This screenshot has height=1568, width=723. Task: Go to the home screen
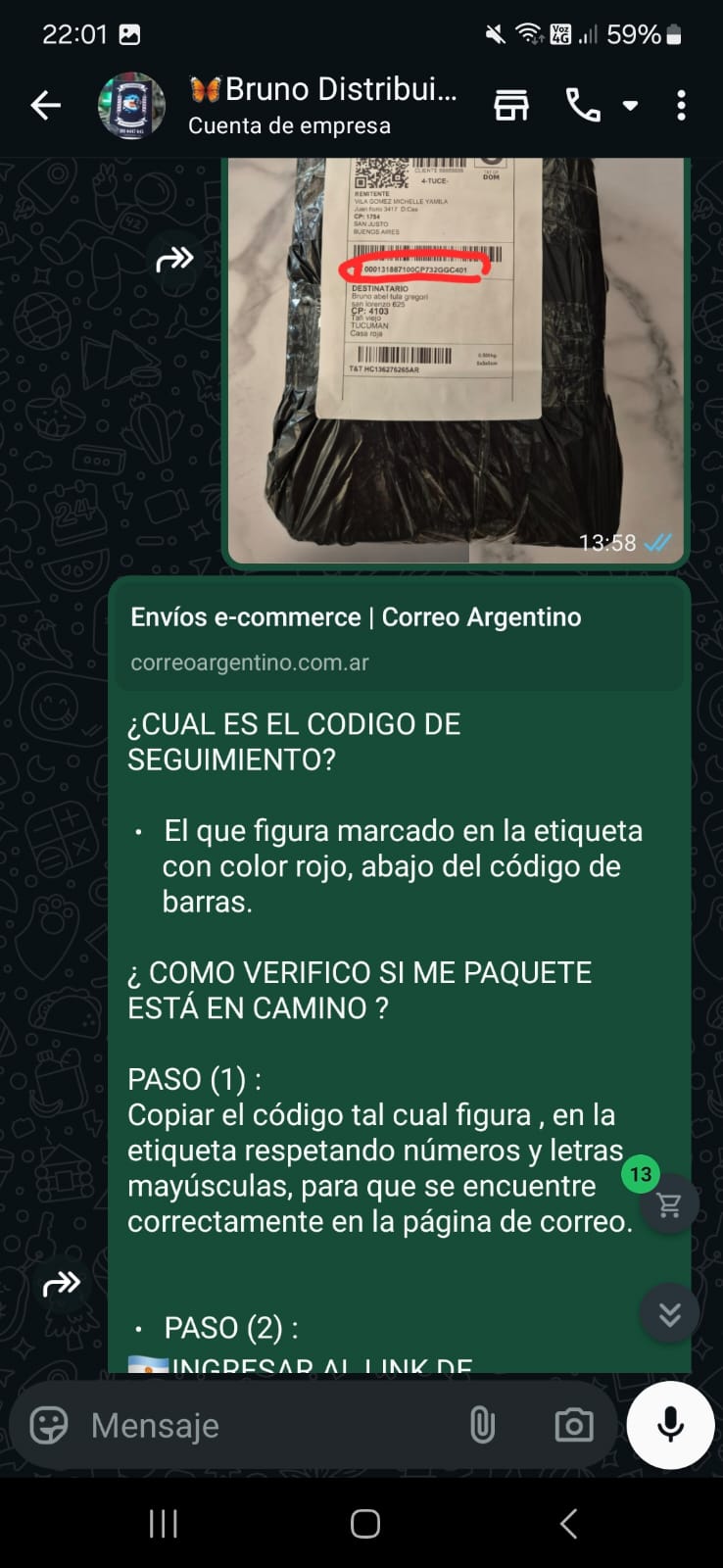364,1524
